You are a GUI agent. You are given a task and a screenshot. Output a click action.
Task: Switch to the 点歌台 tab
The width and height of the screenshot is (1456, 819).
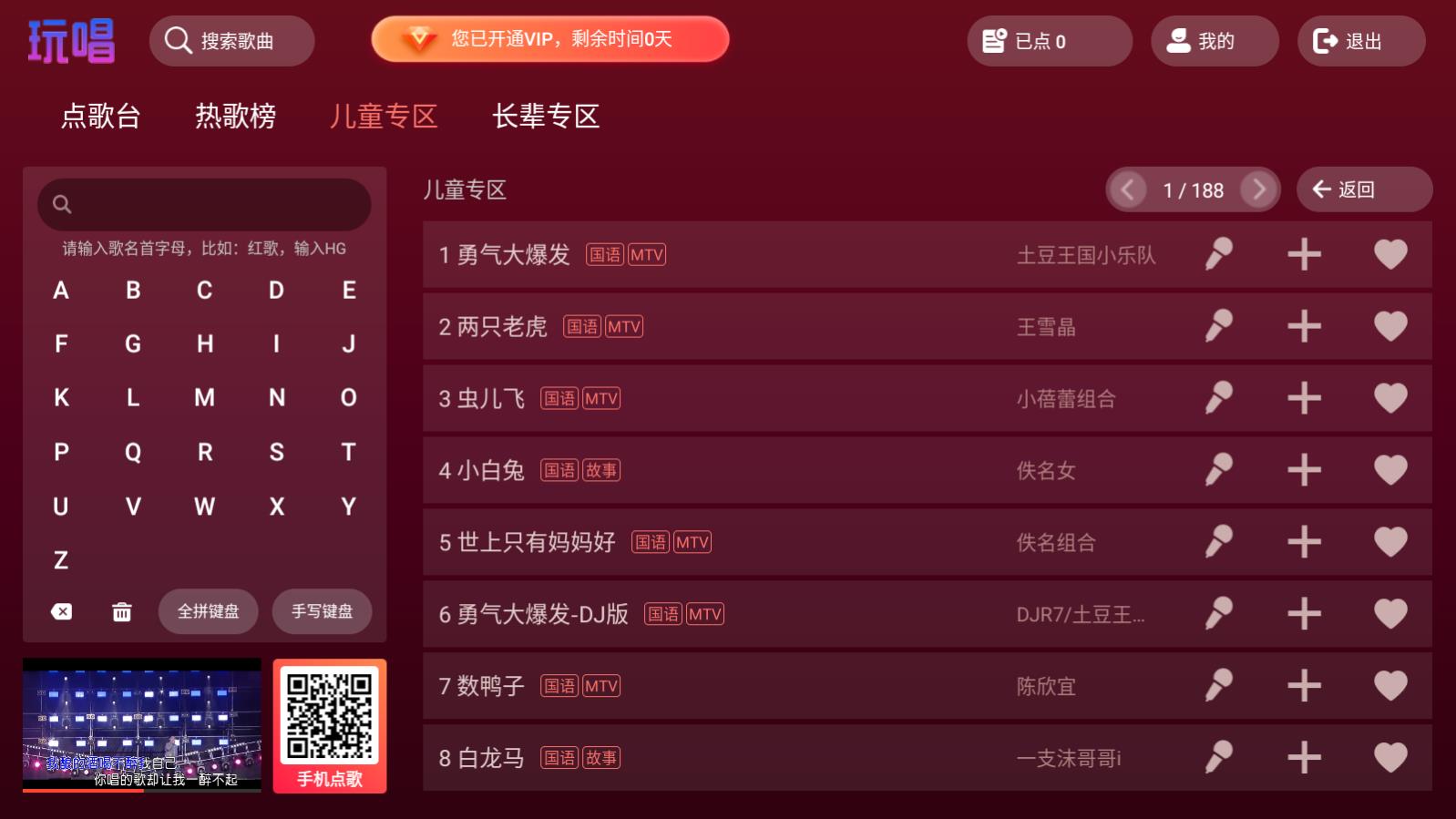point(100,117)
